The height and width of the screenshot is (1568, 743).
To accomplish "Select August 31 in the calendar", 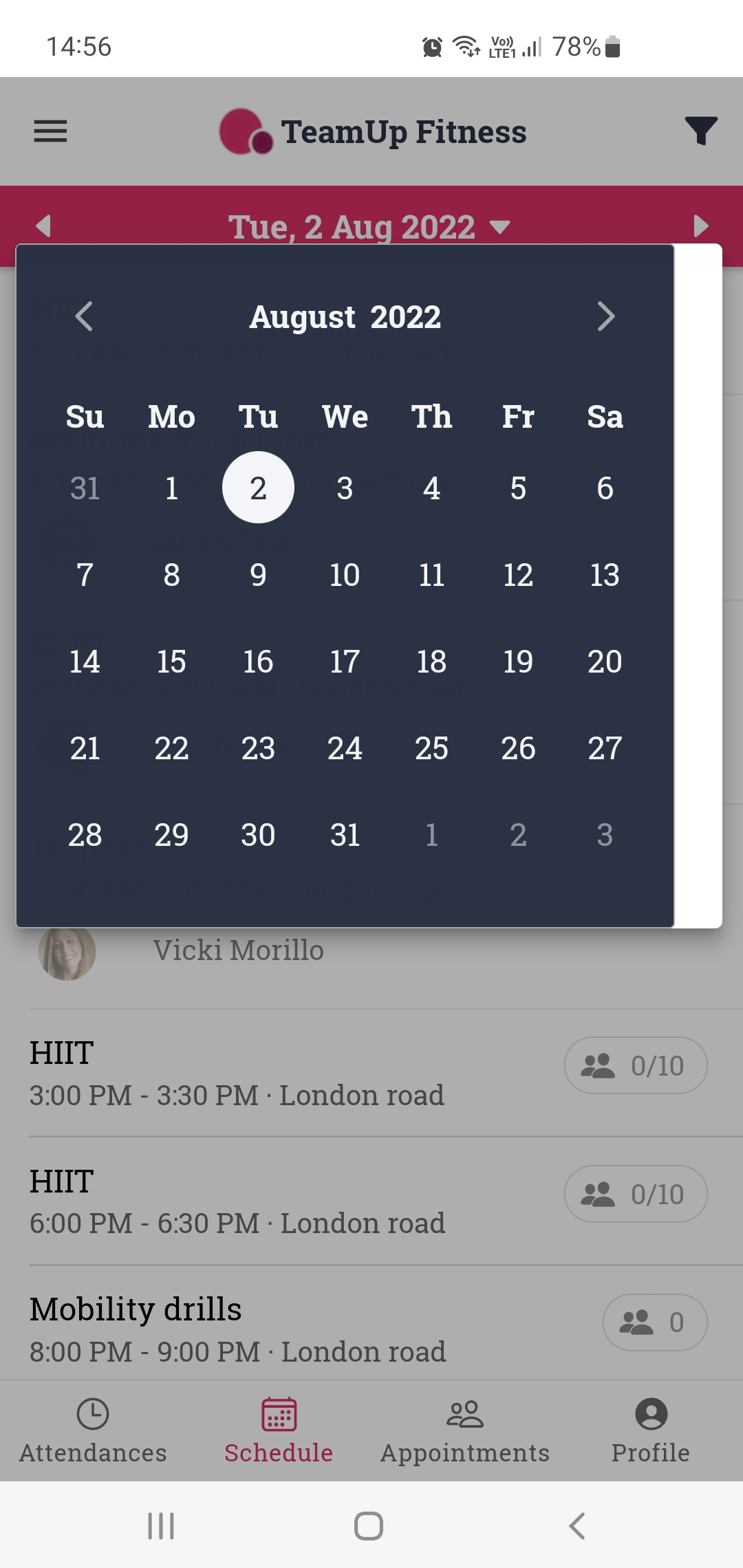I will 345,835.
